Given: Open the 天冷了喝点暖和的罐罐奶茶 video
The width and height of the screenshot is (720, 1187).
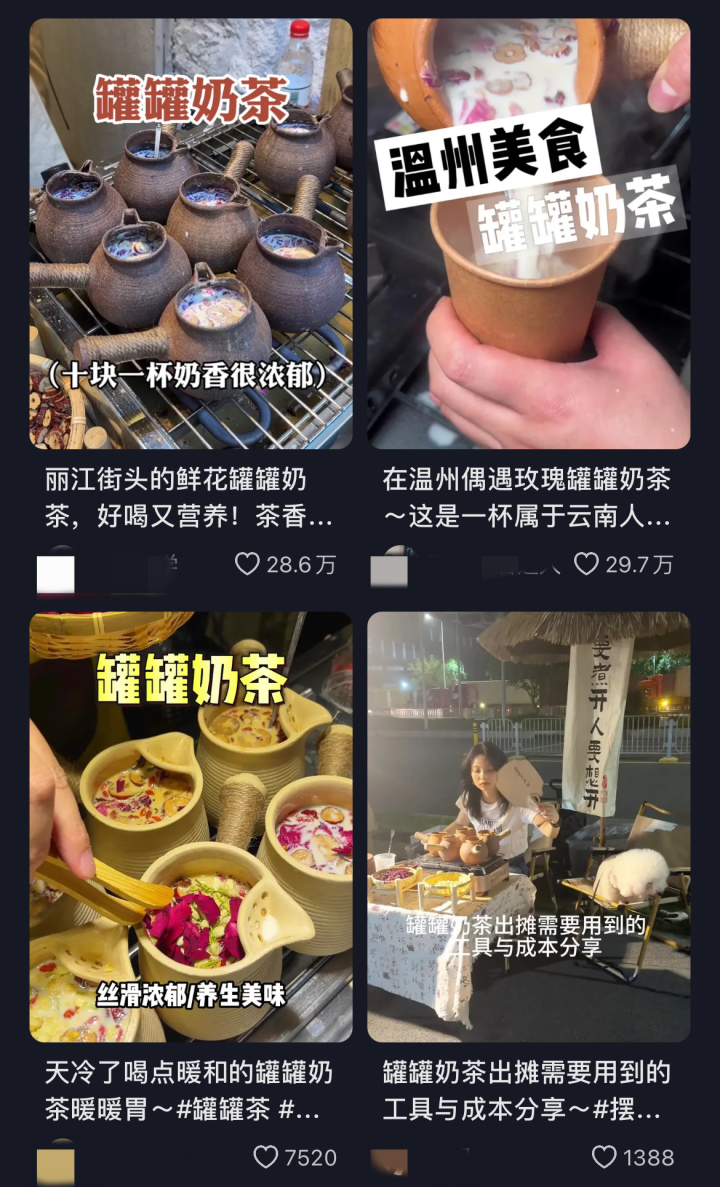Looking at the screenshot, I should (x=191, y=827).
